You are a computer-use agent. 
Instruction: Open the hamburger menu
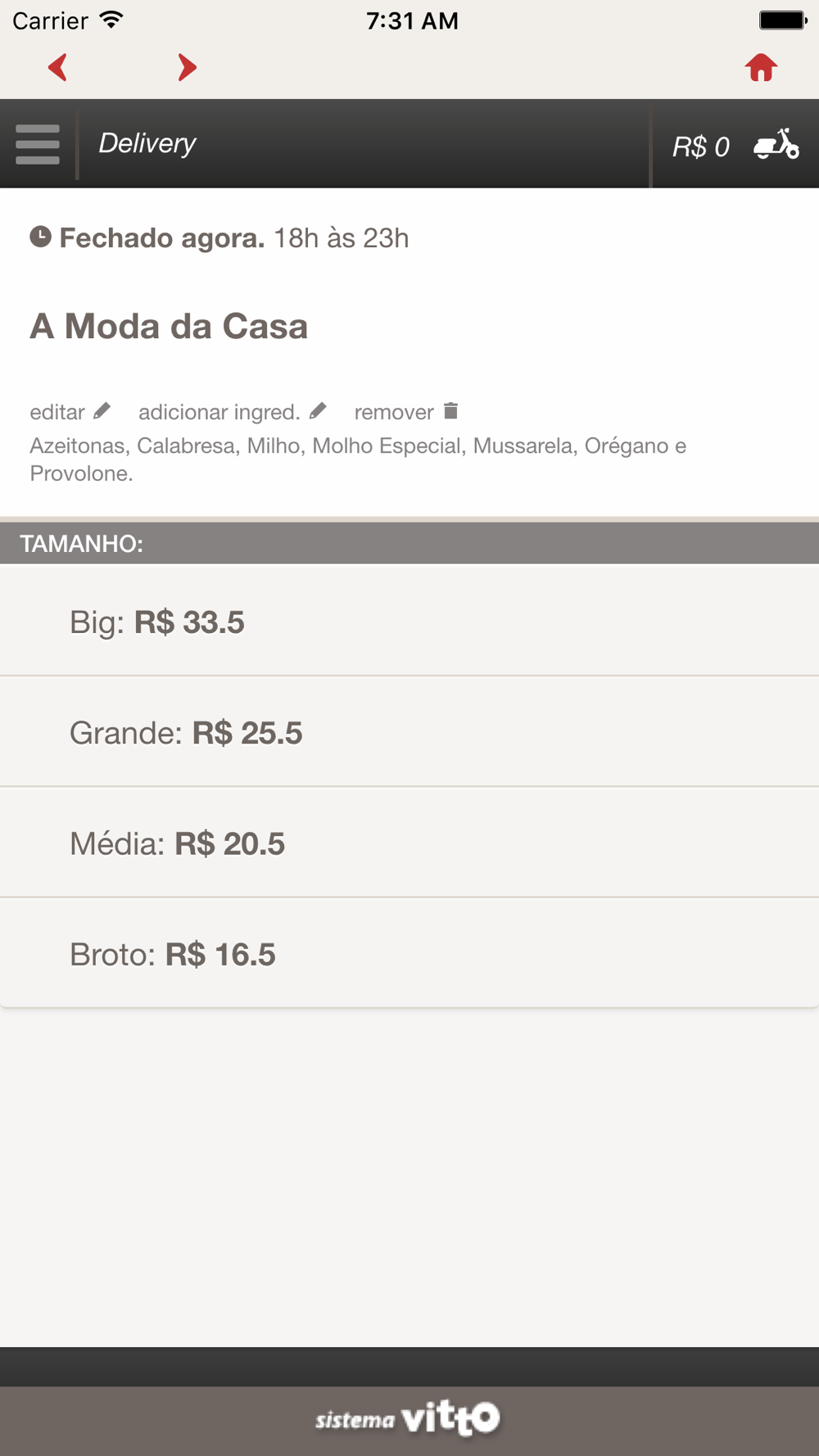coord(38,144)
